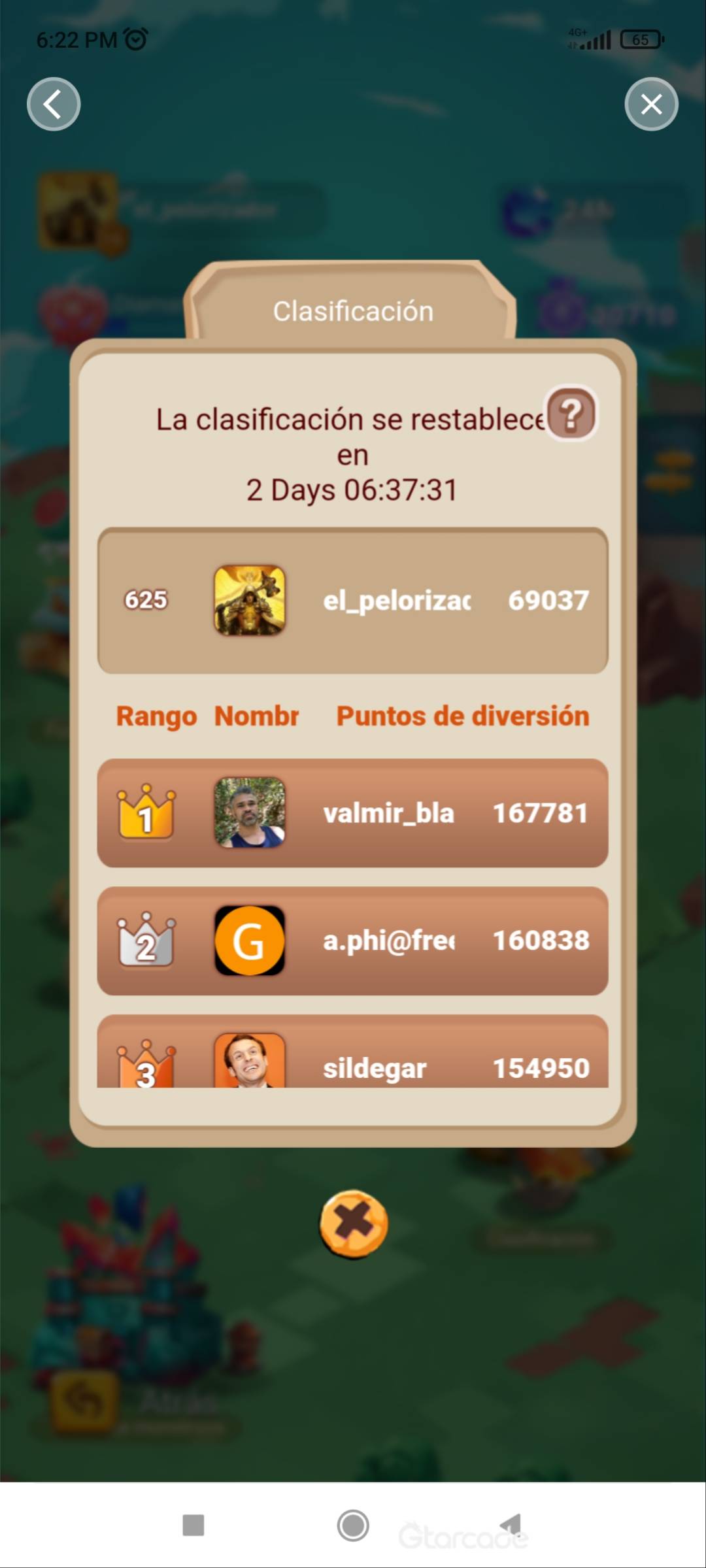Close the game with the top-right X

tap(651, 104)
